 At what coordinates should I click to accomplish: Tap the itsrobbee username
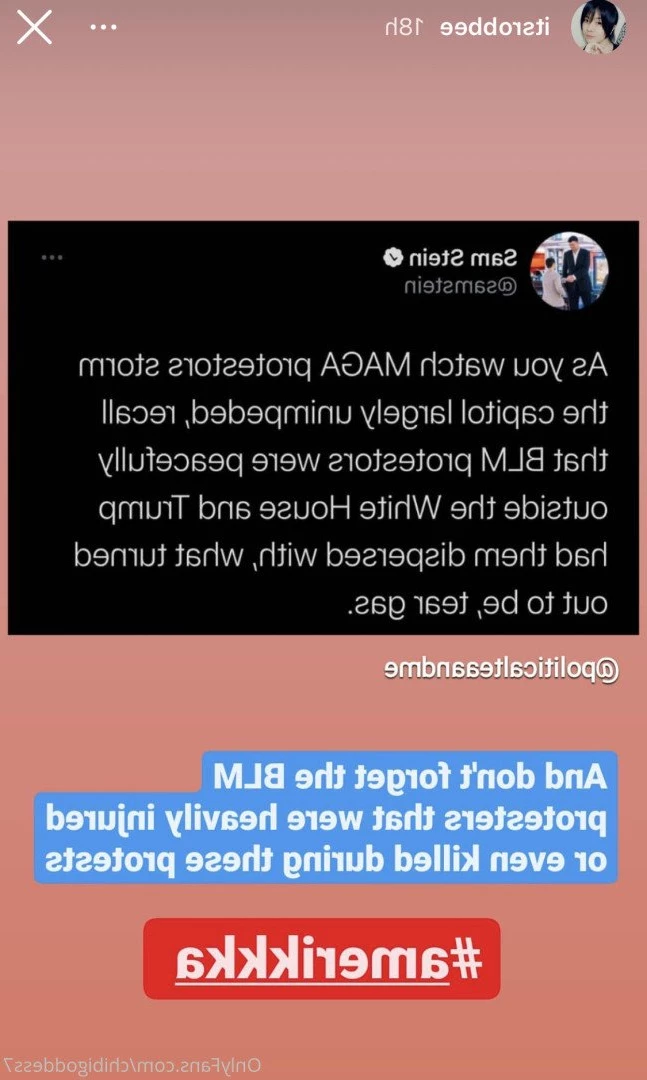(x=495, y=28)
